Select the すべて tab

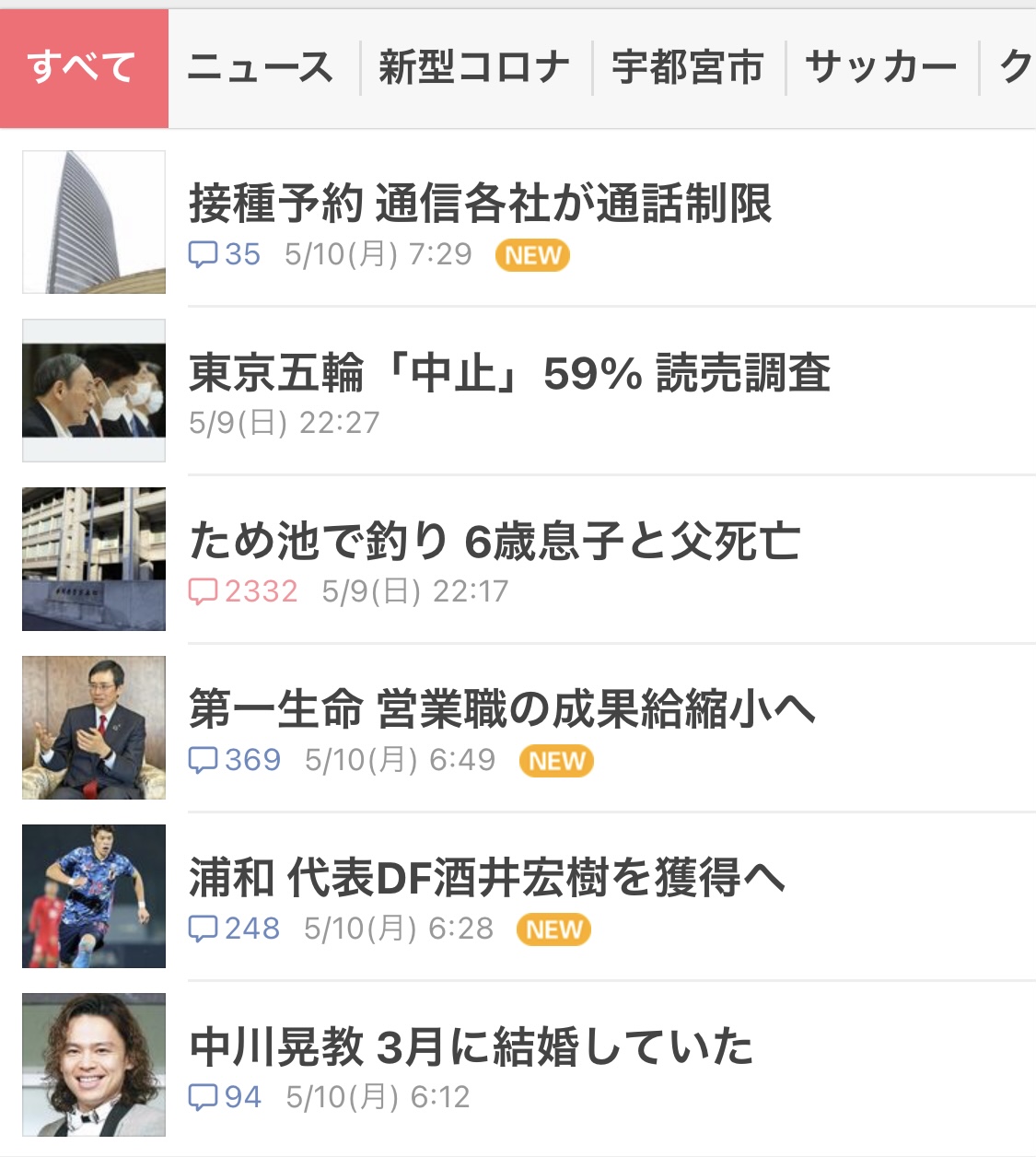pos(84,68)
